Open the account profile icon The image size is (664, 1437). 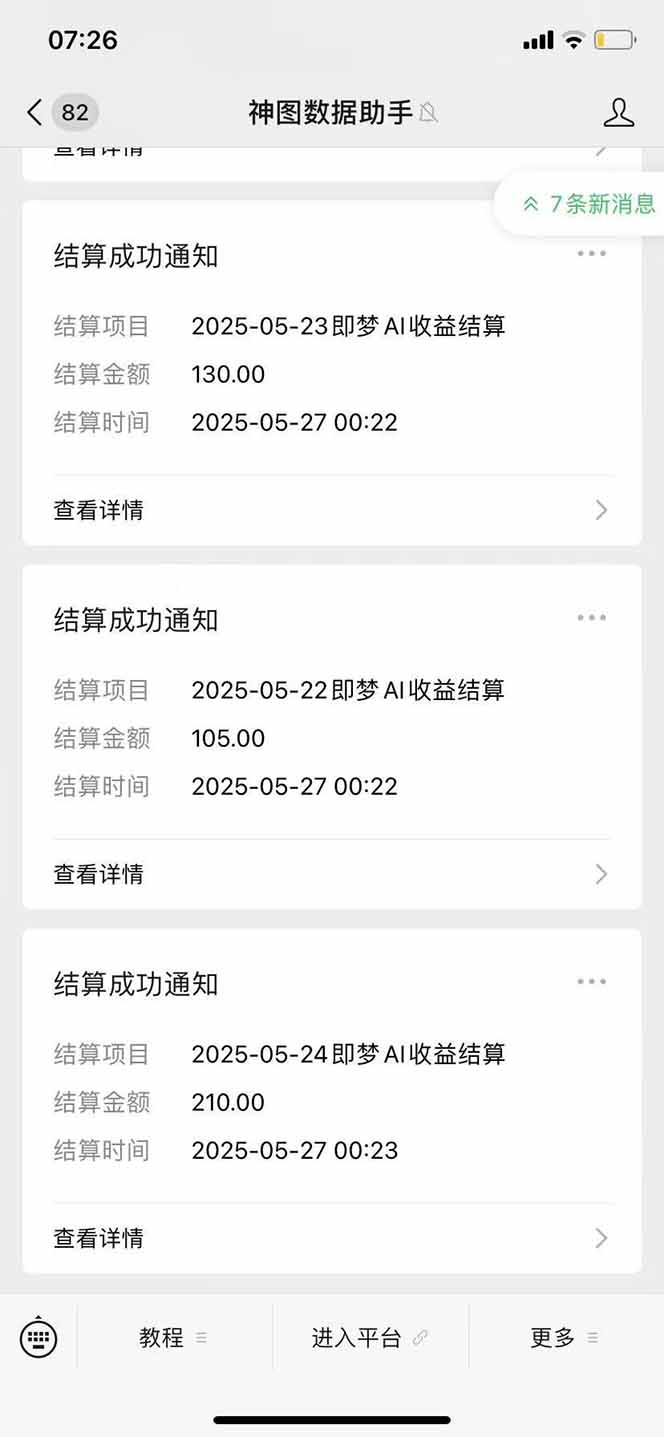619,112
